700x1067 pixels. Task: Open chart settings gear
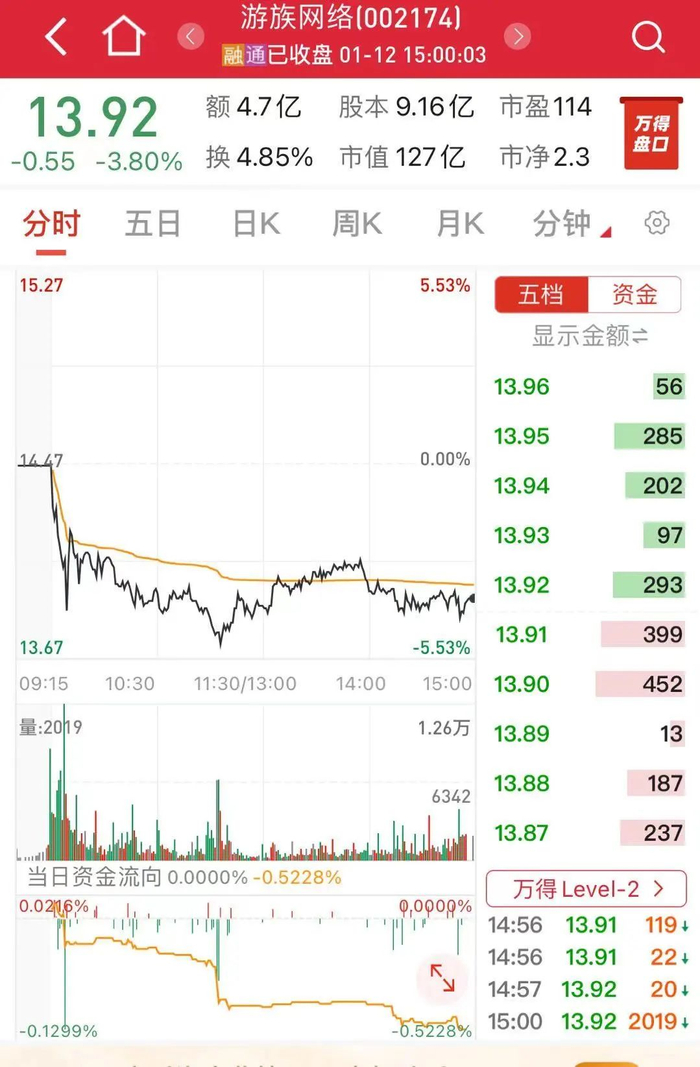click(x=657, y=223)
